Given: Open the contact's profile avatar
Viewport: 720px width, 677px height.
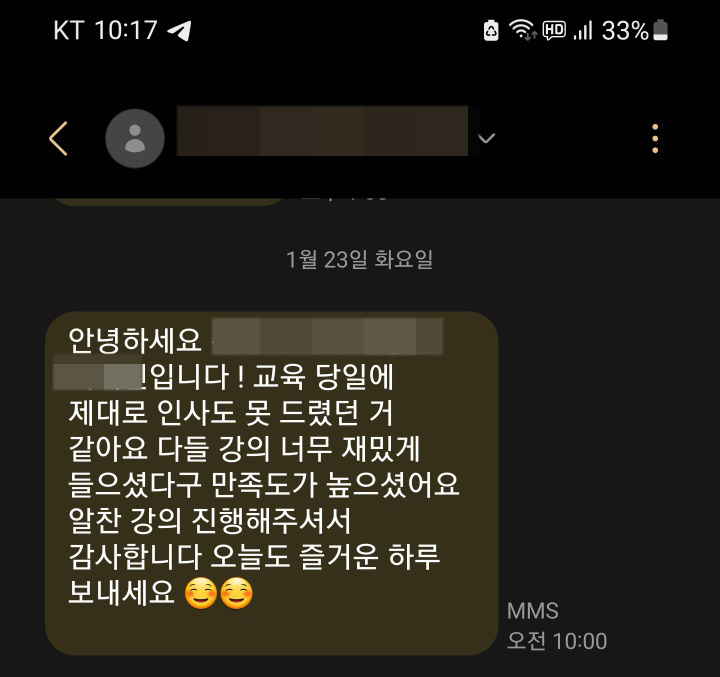Looking at the screenshot, I should (x=135, y=138).
